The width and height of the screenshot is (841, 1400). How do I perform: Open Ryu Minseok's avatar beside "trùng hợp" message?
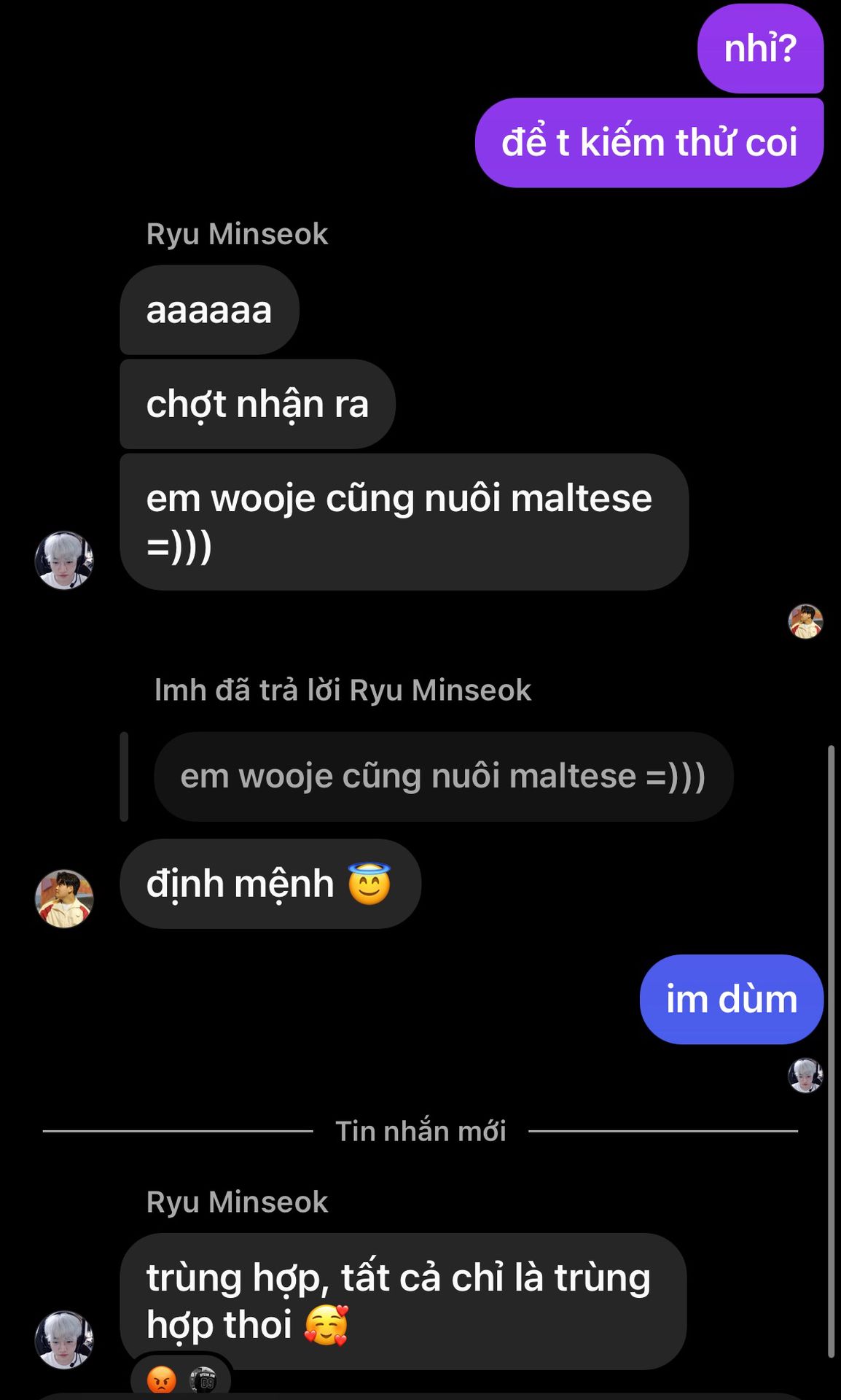point(64,1339)
